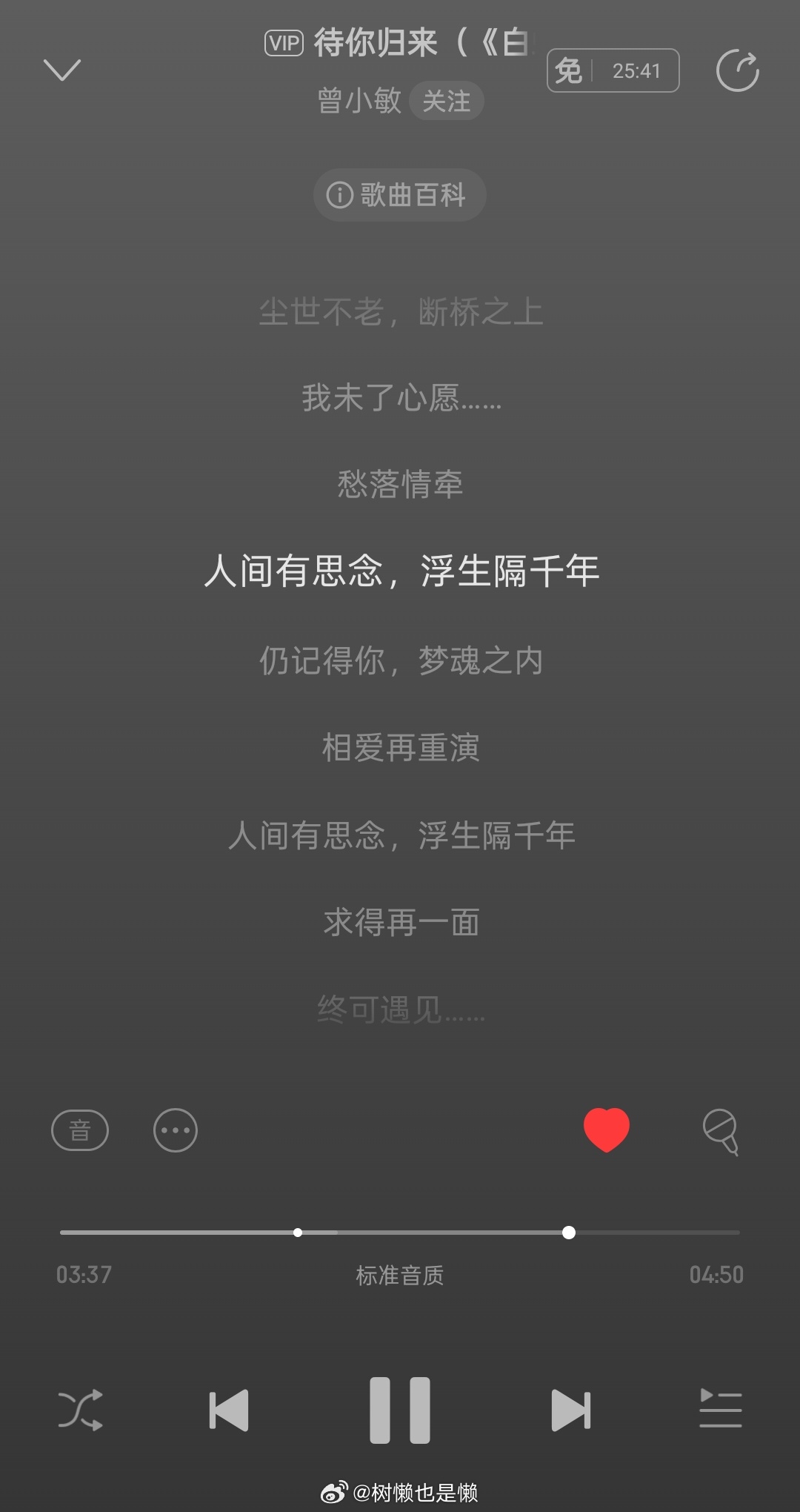Unlike the song via the red heart

[606, 1130]
